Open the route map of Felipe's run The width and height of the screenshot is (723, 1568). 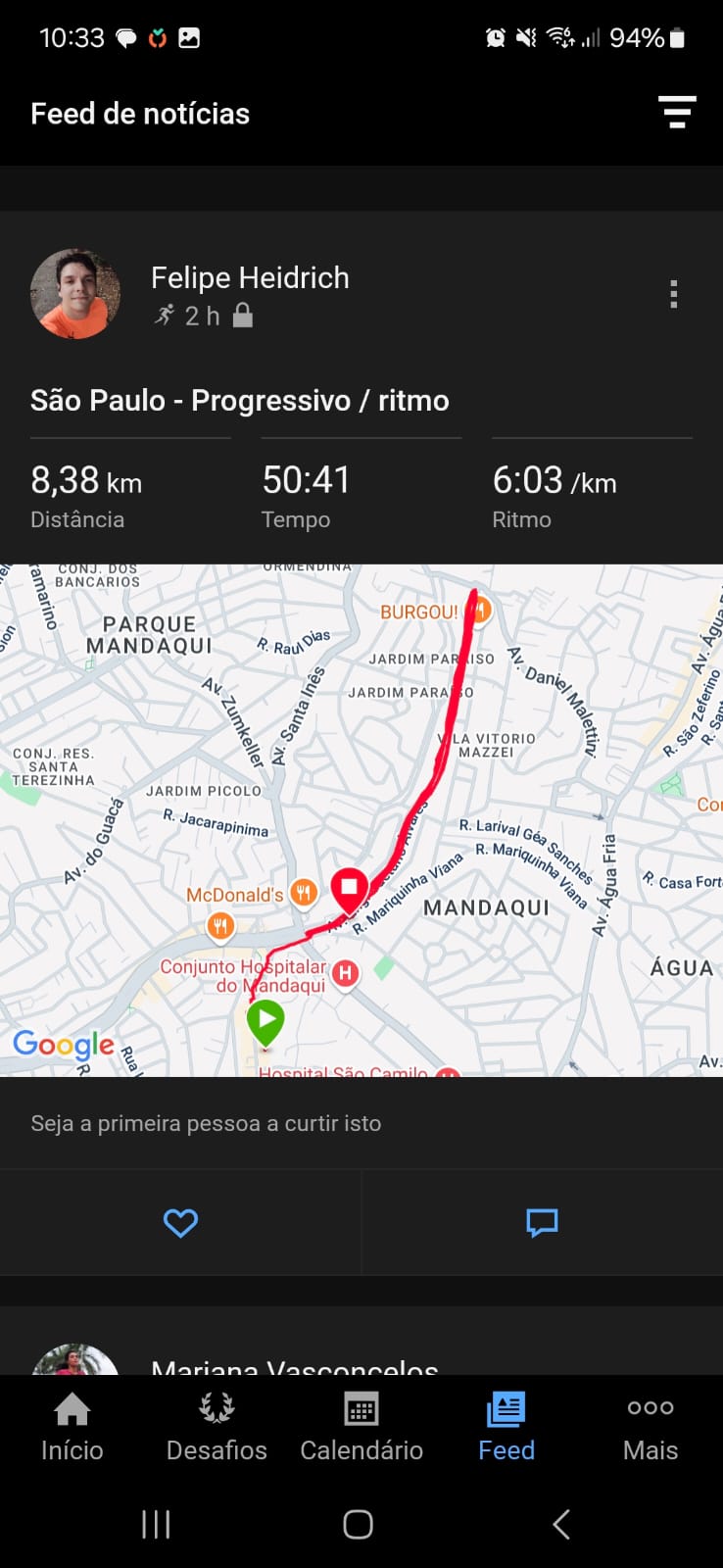click(361, 820)
